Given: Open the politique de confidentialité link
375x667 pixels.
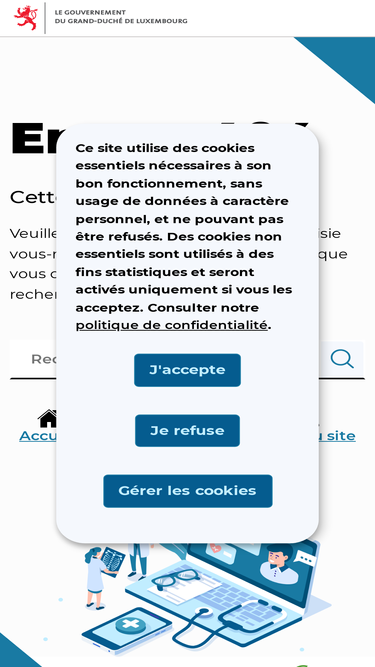Looking at the screenshot, I should 172,325.
